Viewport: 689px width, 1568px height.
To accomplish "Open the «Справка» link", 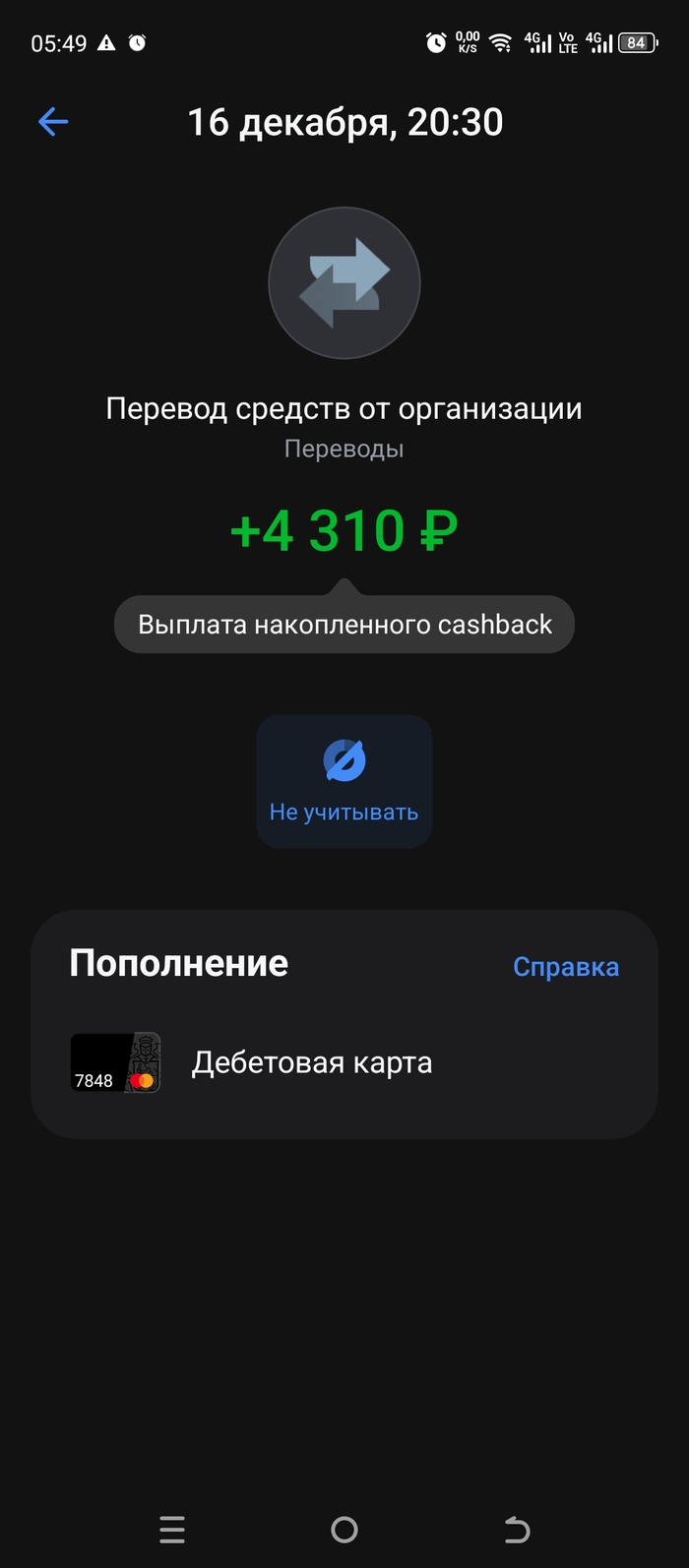I will 566,967.
